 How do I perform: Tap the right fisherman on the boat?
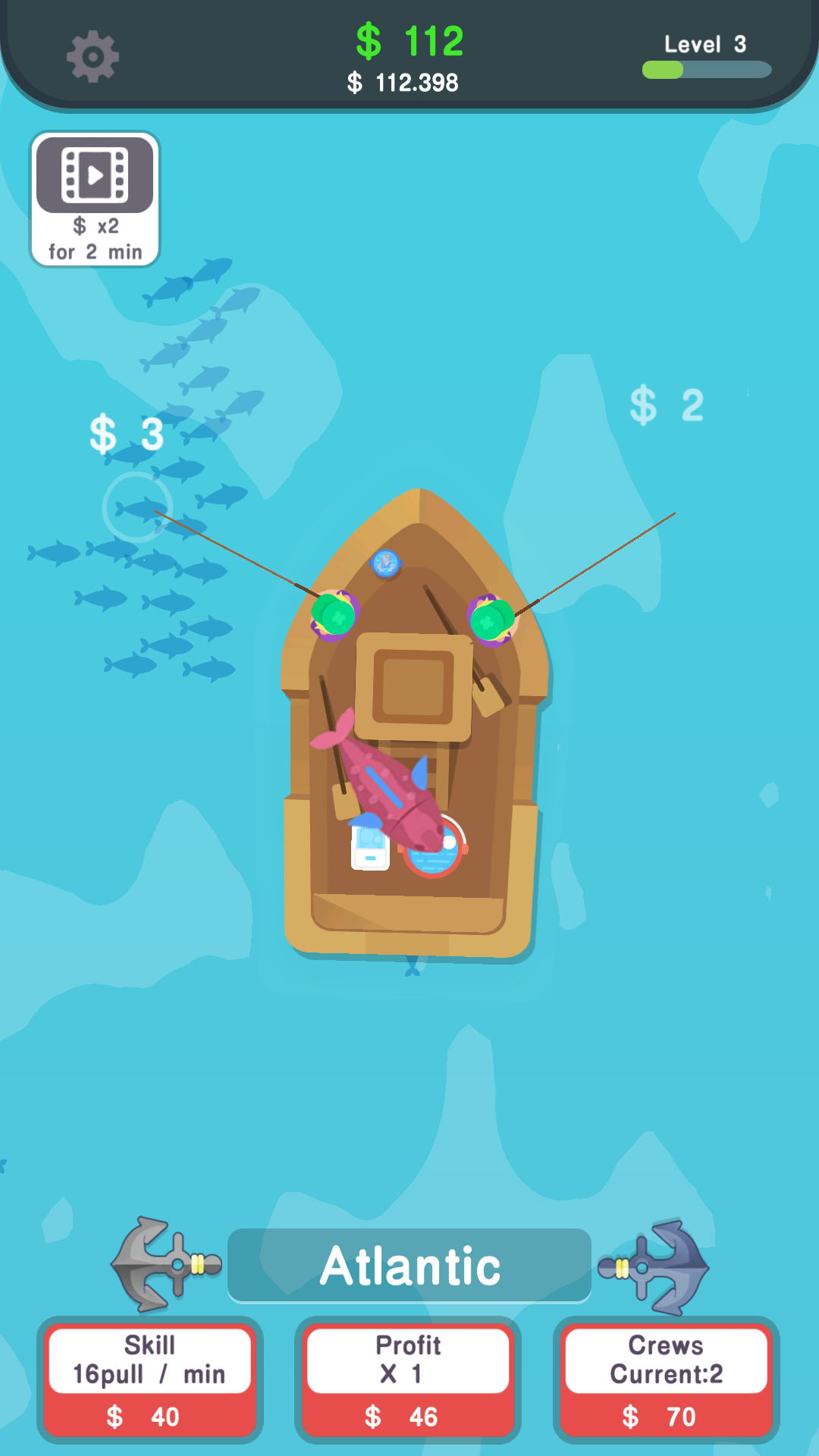tap(493, 620)
